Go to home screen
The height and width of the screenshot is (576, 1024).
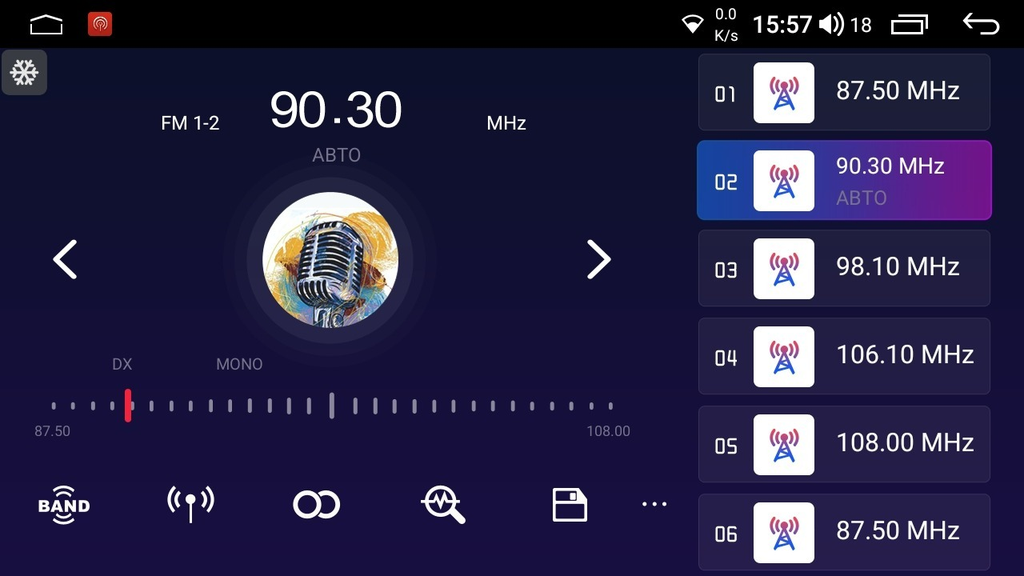[46, 24]
